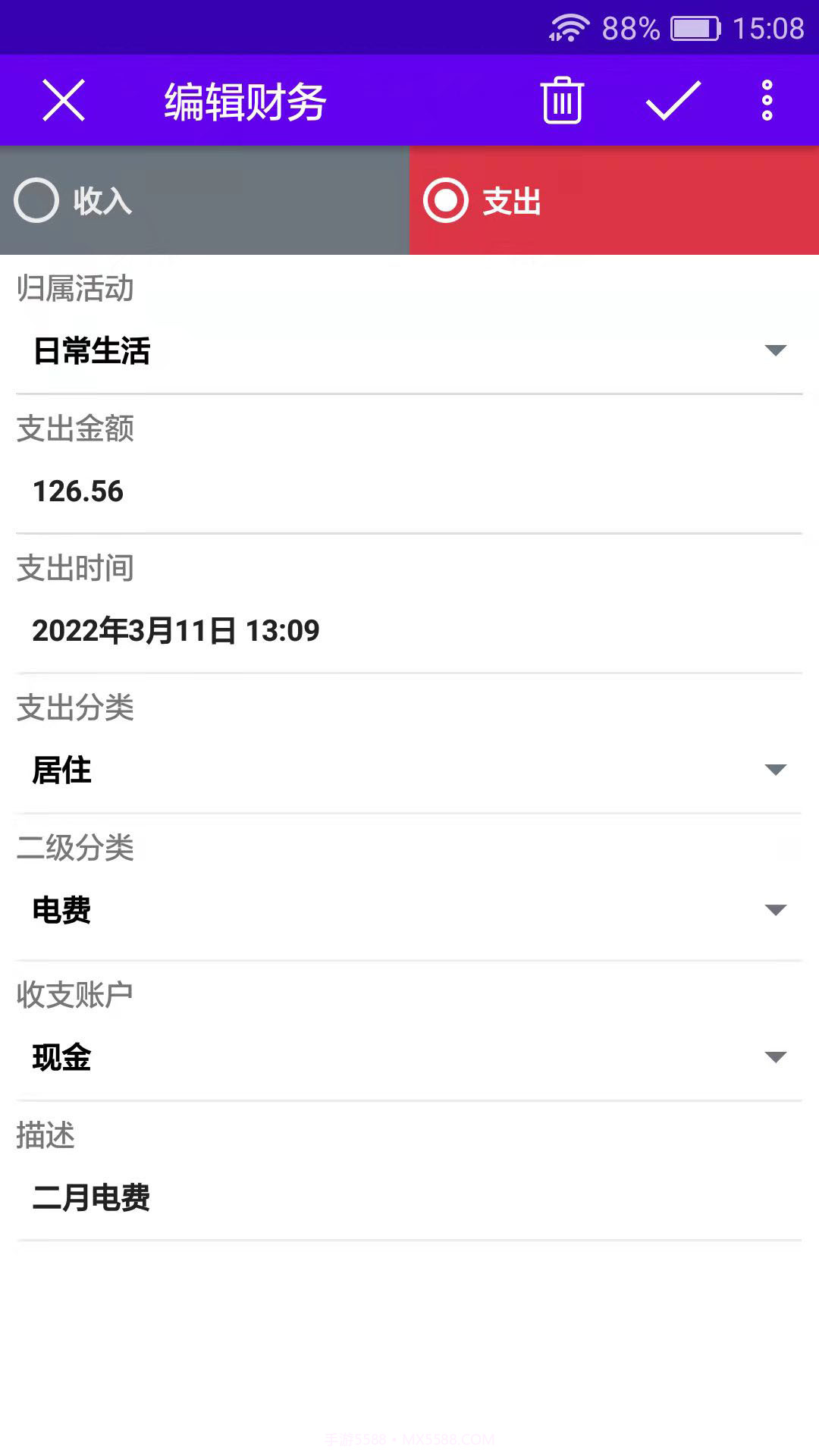Tap the checkmark to save changes
The height and width of the screenshot is (1456, 819).
click(672, 99)
